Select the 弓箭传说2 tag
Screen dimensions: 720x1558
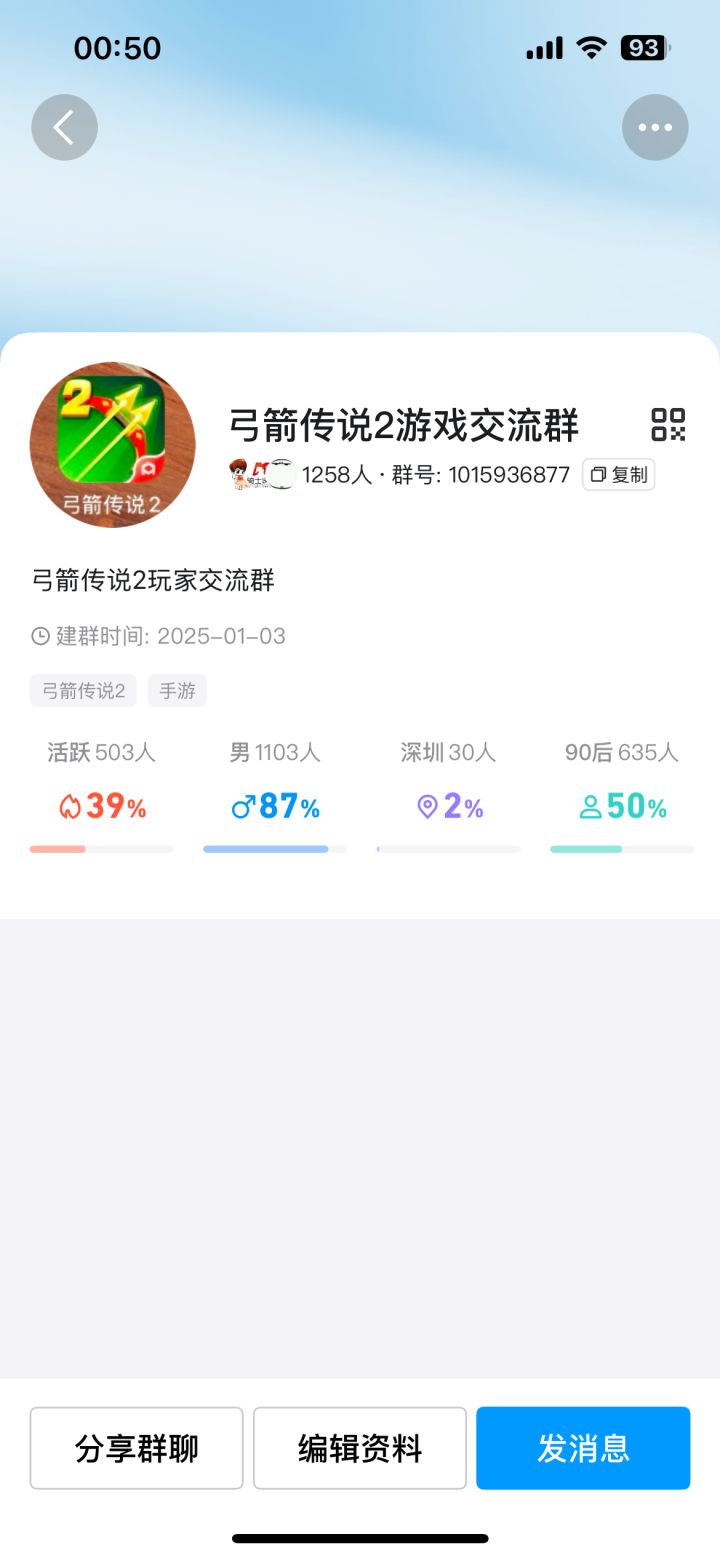tap(83, 690)
